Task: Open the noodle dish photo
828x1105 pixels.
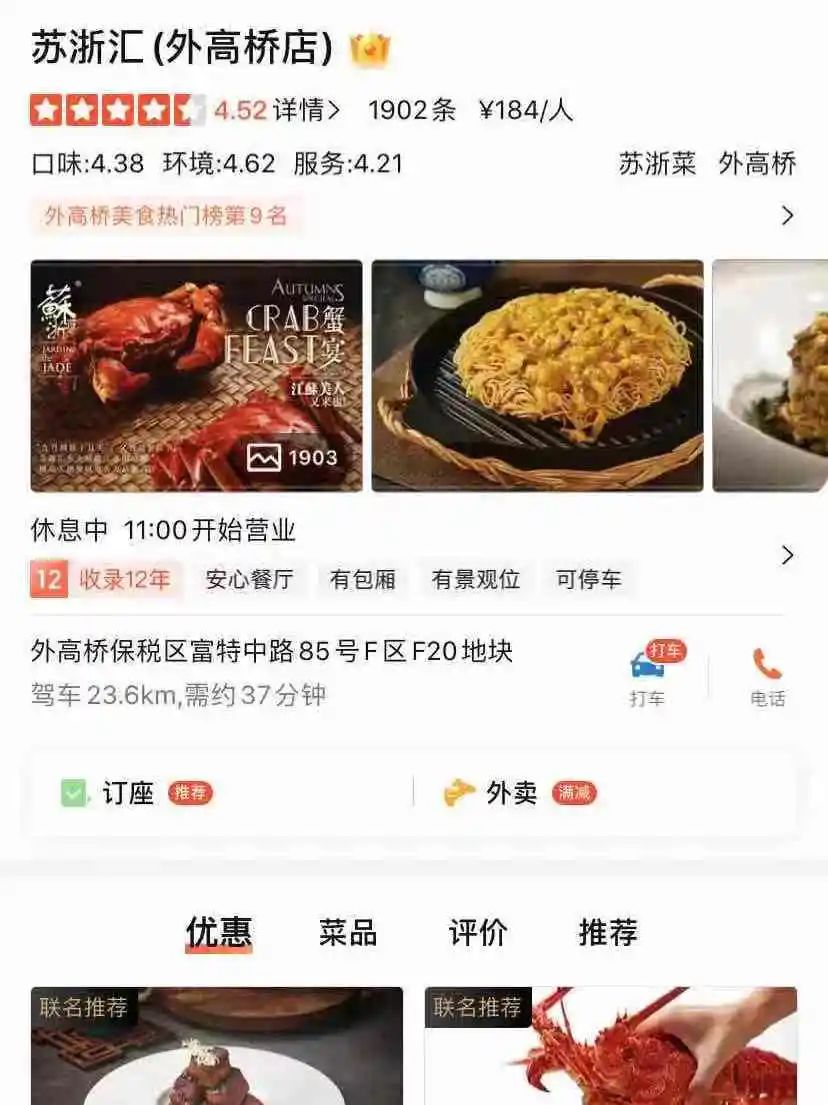Action: coord(537,376)
